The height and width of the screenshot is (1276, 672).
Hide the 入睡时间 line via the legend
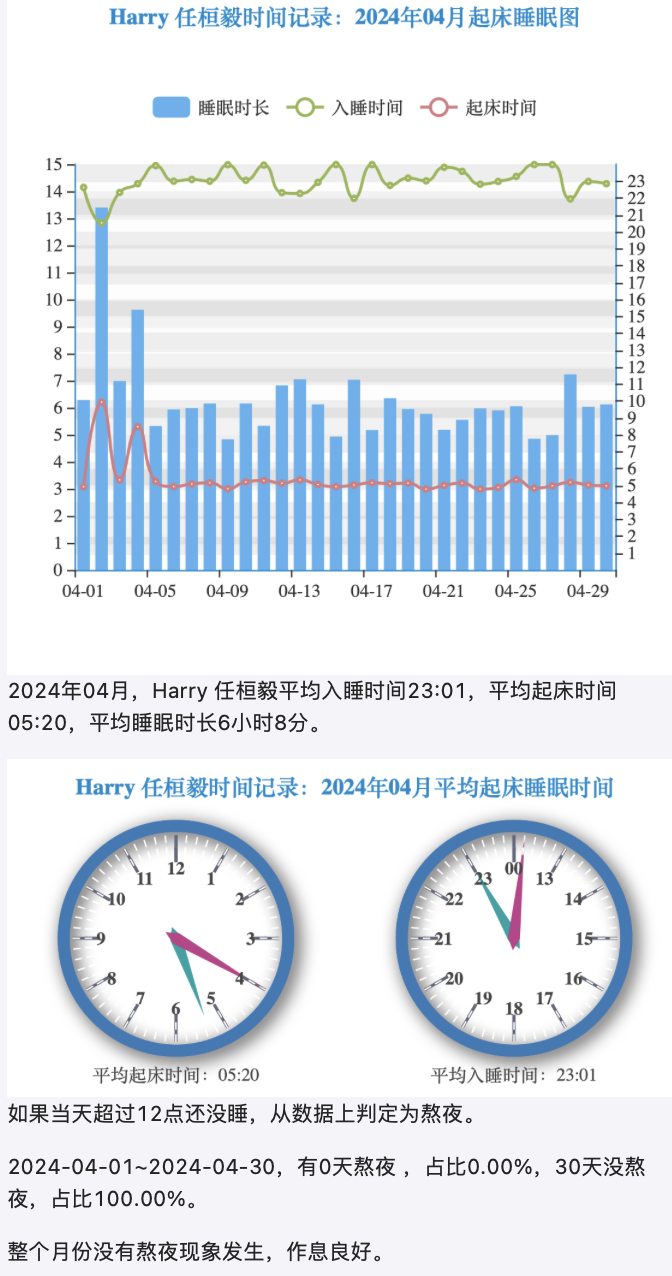[x=345, y=108]
